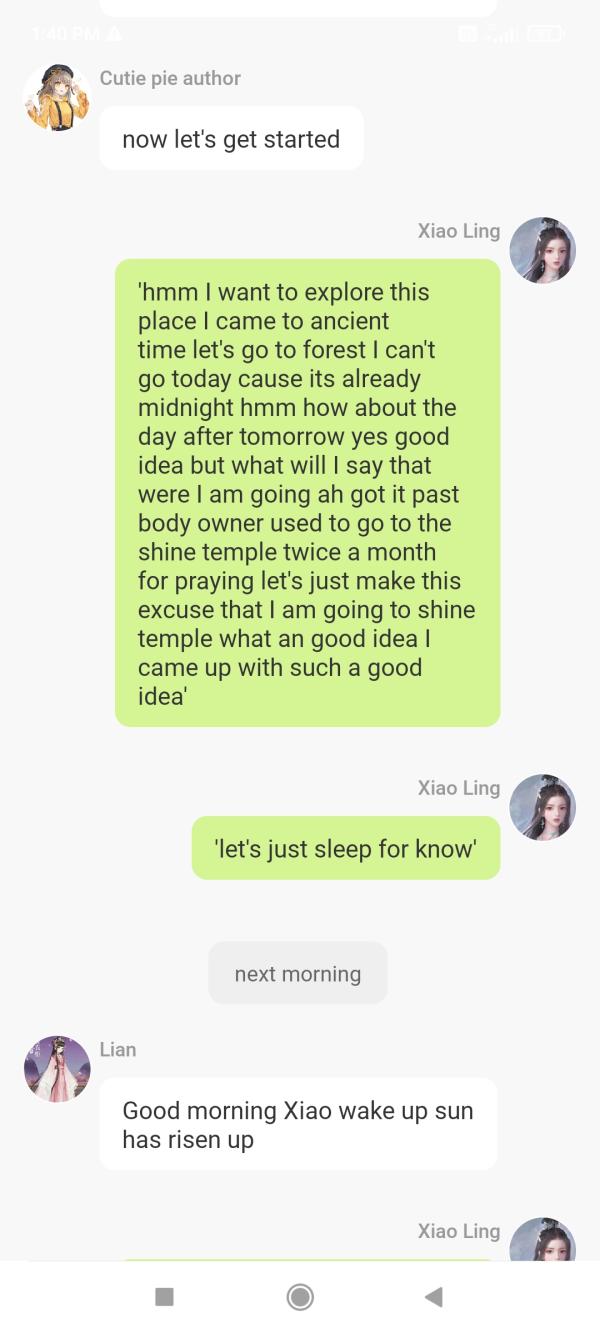This screenshot has height=1333, width=600.
Task: Tap Lian's avatar next to Good morning message
Action: pyautogui.click(x=57, y=1069)
